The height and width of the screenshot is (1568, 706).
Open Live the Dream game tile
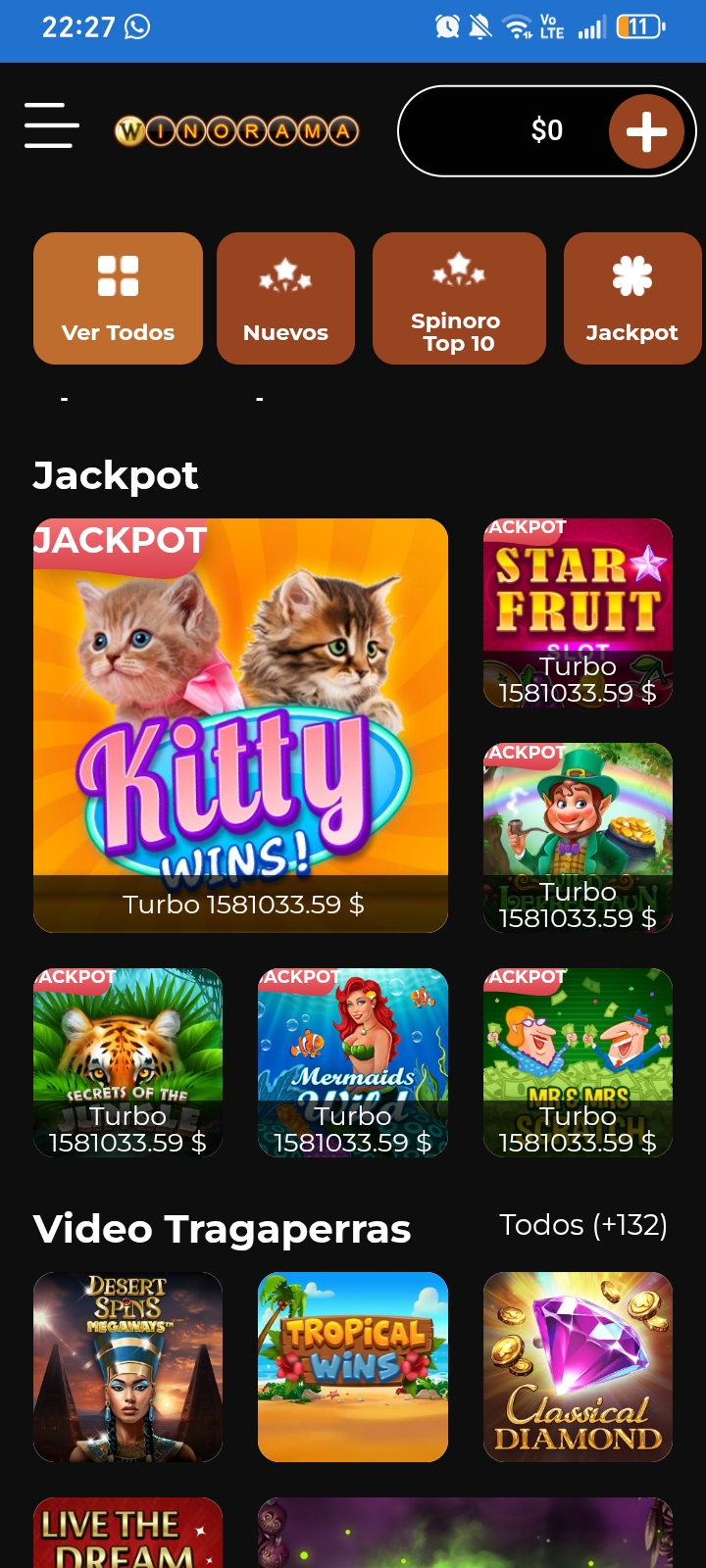[127, 1533]
